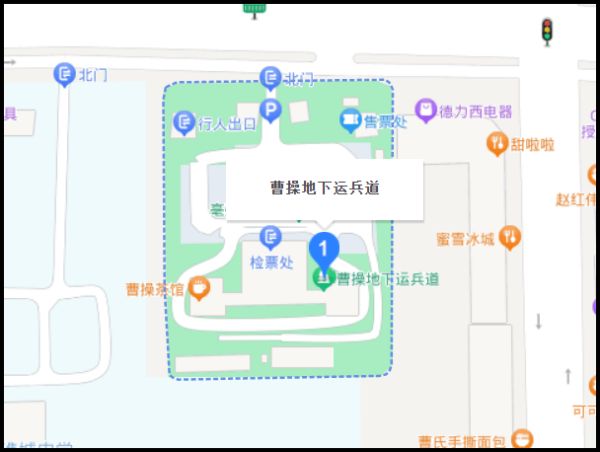600x452 pixels.
Task: Tap the 蜜雪冰城 restaurant marker
Action: pos(510,238)
